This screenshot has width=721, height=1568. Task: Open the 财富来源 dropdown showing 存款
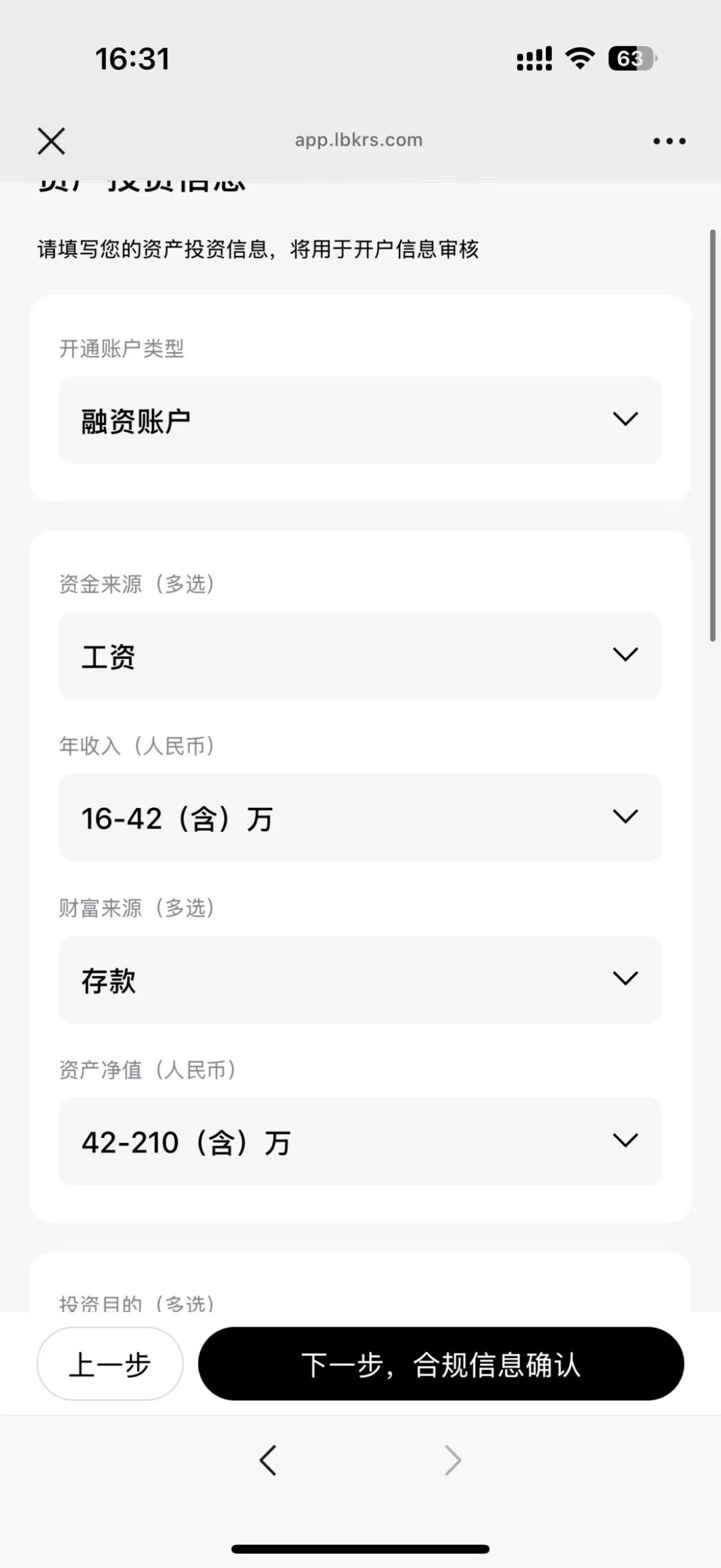[x=360, y=979]
